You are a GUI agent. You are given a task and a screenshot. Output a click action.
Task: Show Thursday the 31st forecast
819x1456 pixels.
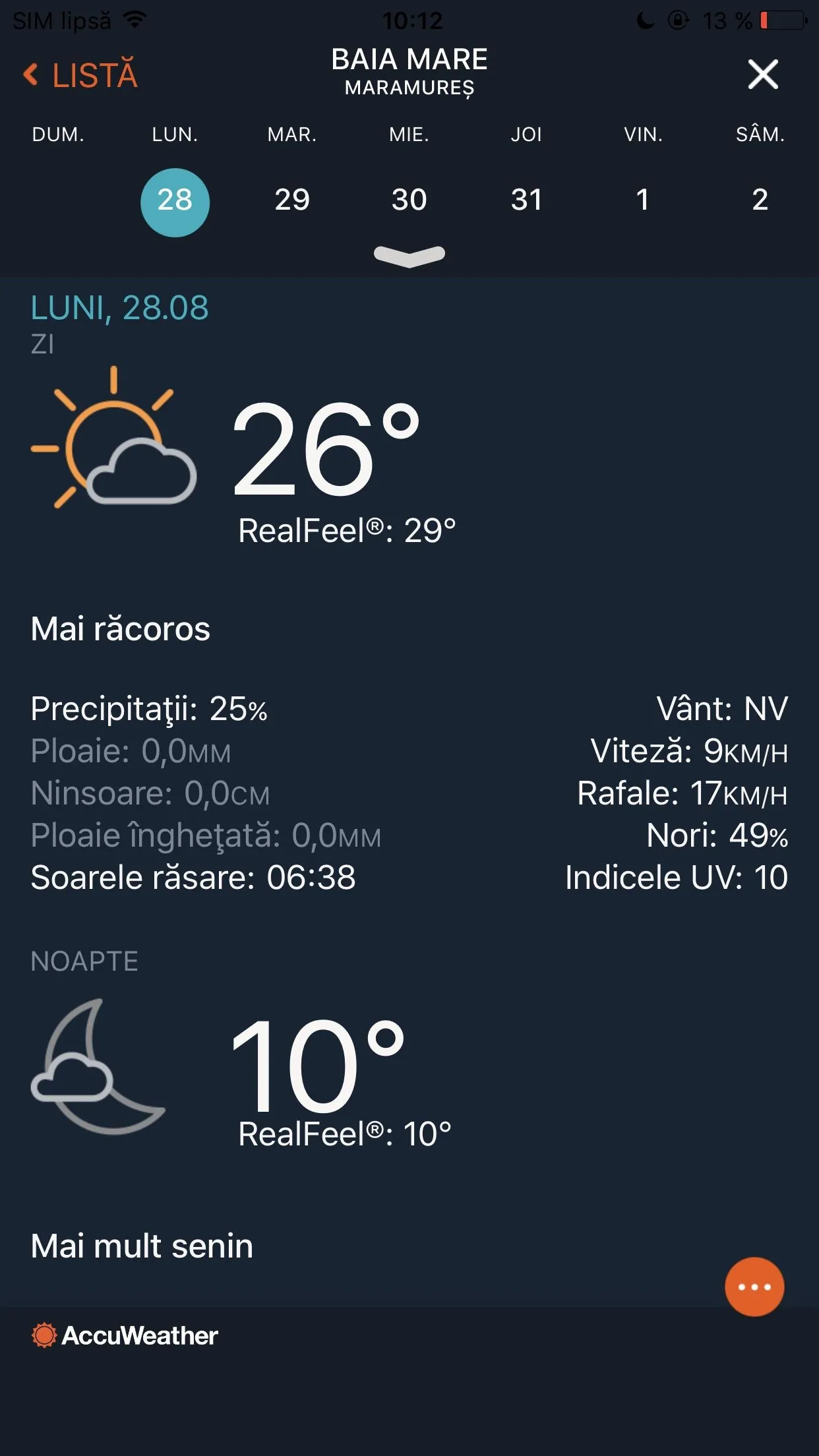[526, 200]
